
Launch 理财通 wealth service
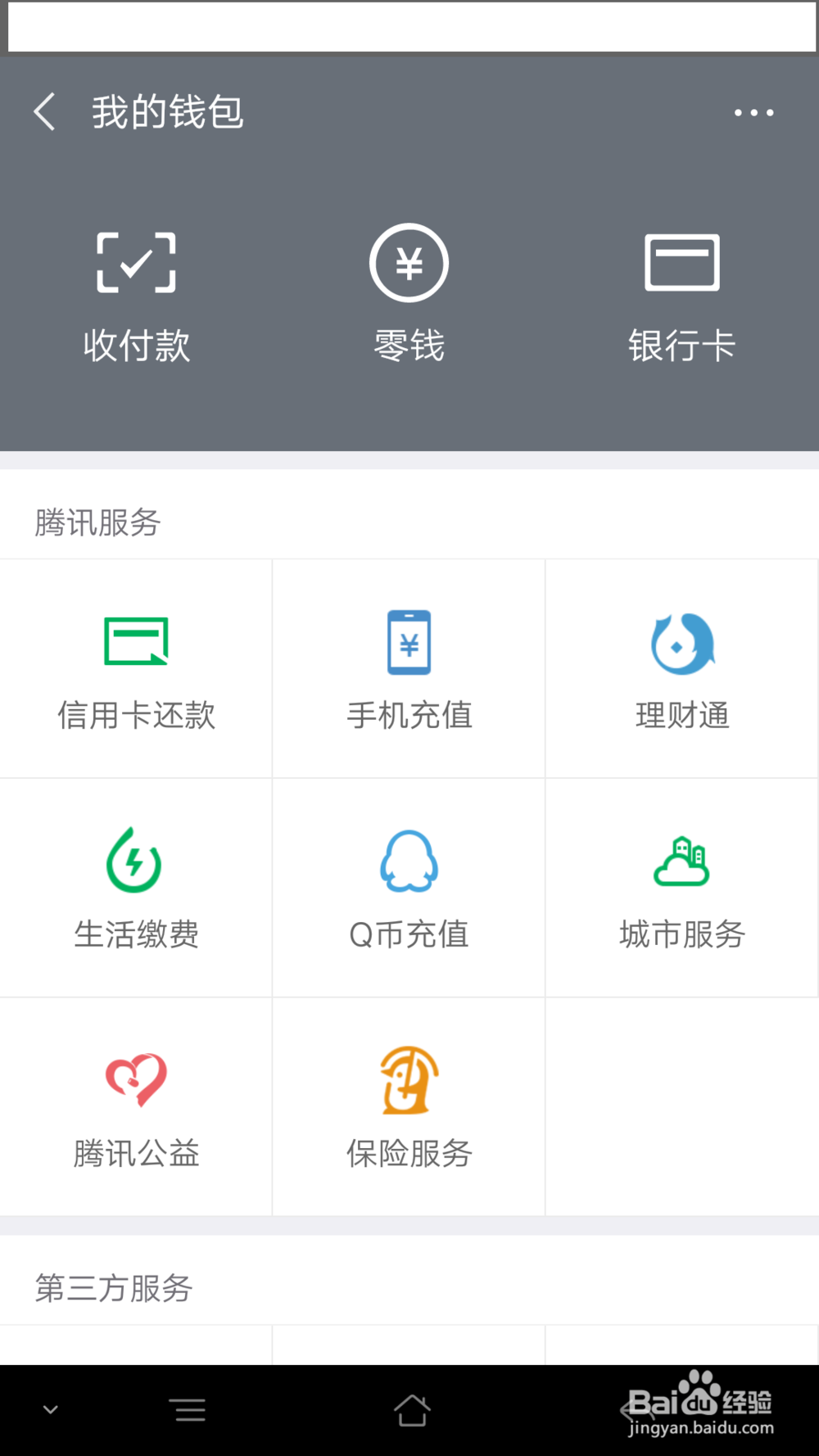coord(681,669)
